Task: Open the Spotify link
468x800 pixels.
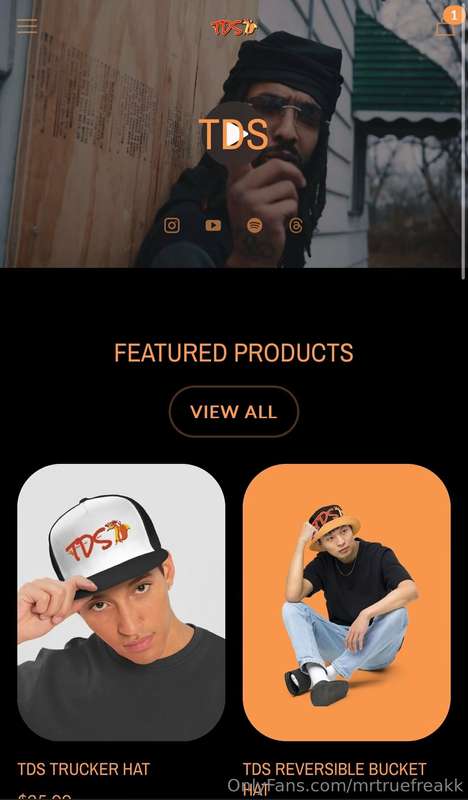Action: (x=255, y=225)
